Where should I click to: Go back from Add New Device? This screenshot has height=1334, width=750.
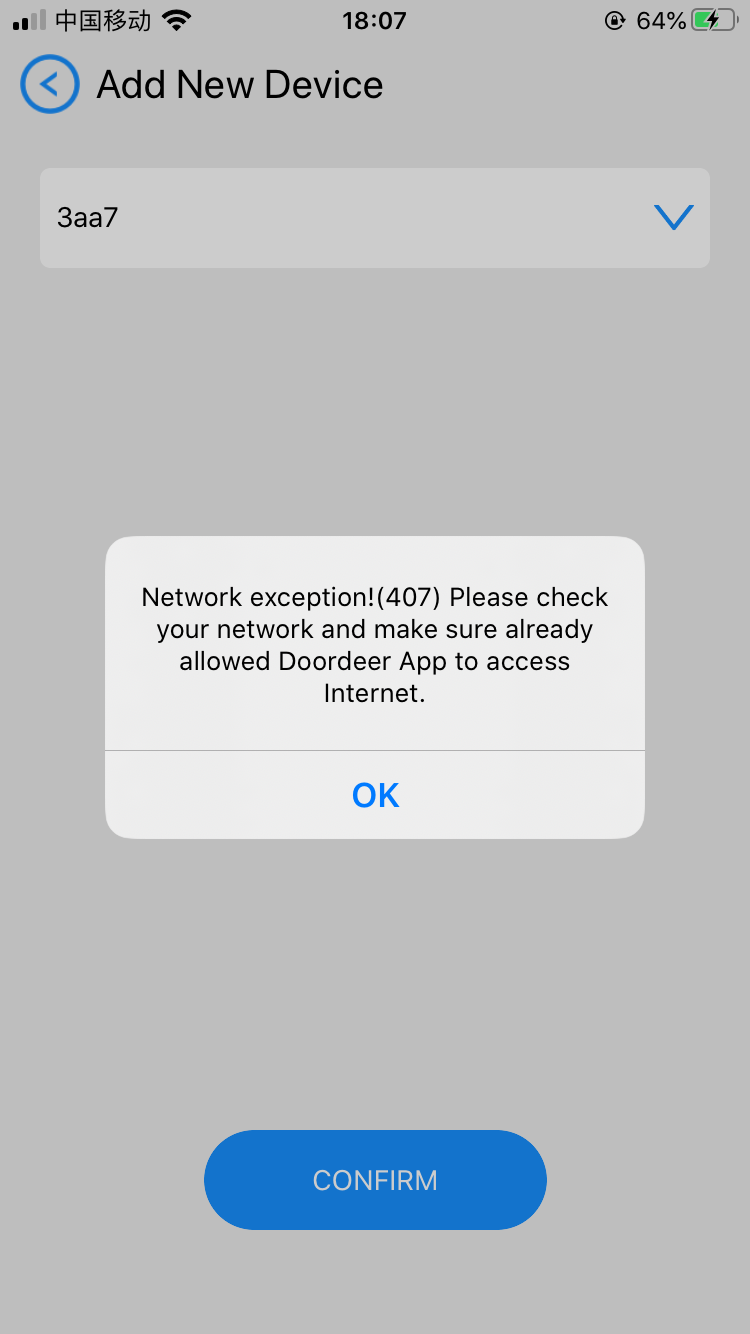(x=49, y=84)
